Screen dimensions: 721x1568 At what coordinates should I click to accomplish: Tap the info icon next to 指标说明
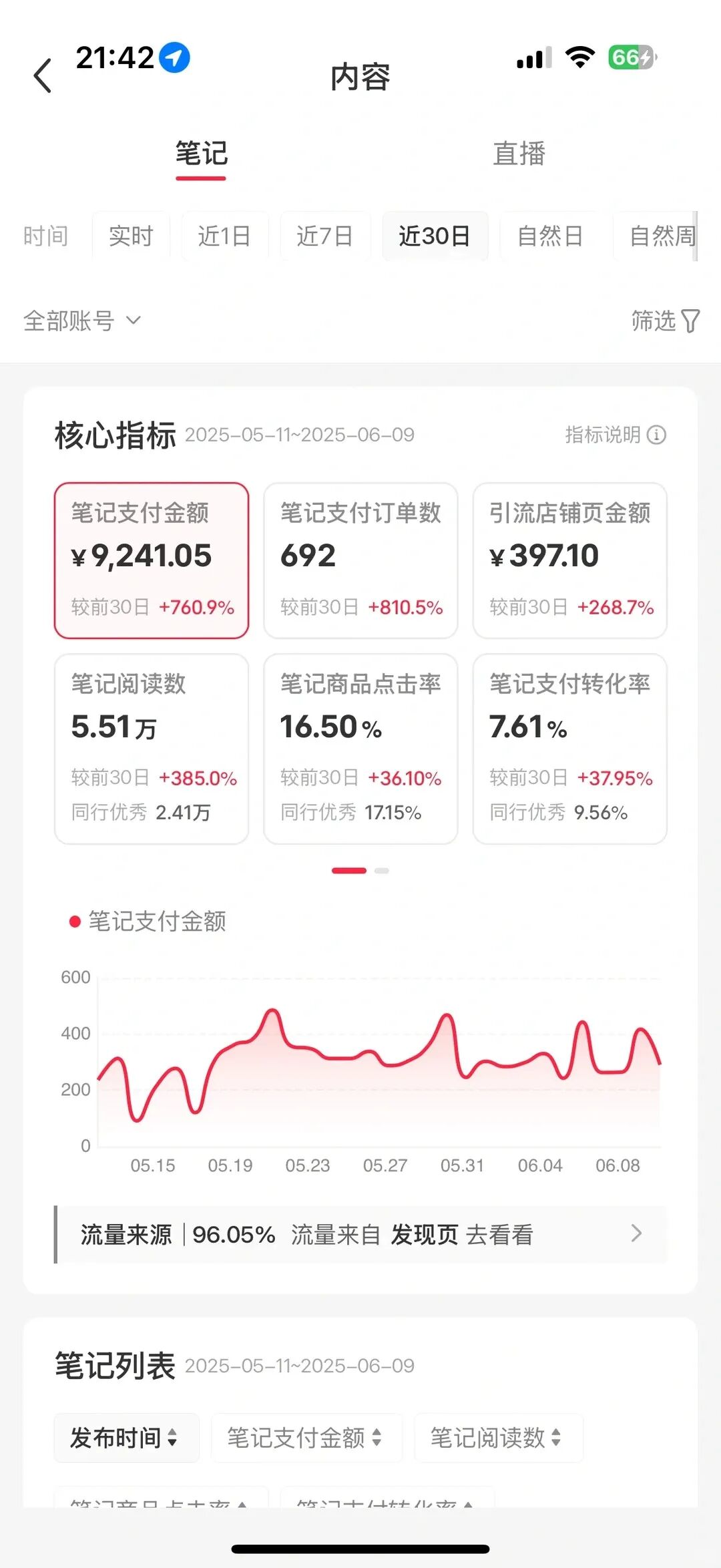pyautogui.click(x=657, y=435)
